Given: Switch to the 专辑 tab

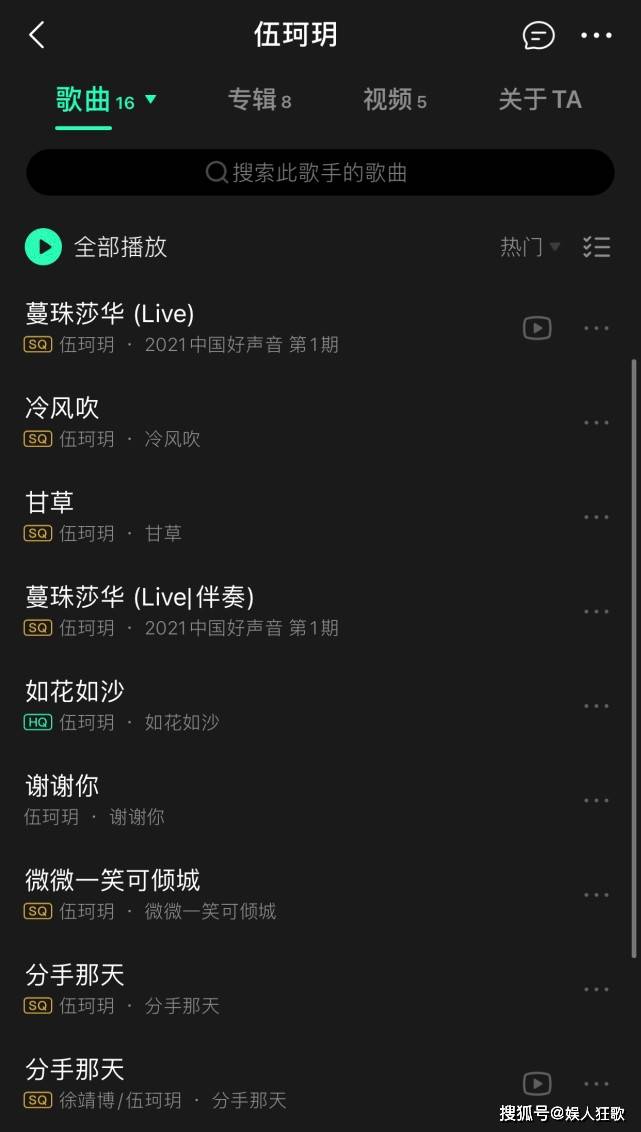Looking at the screenshot, I should (259, 100).
